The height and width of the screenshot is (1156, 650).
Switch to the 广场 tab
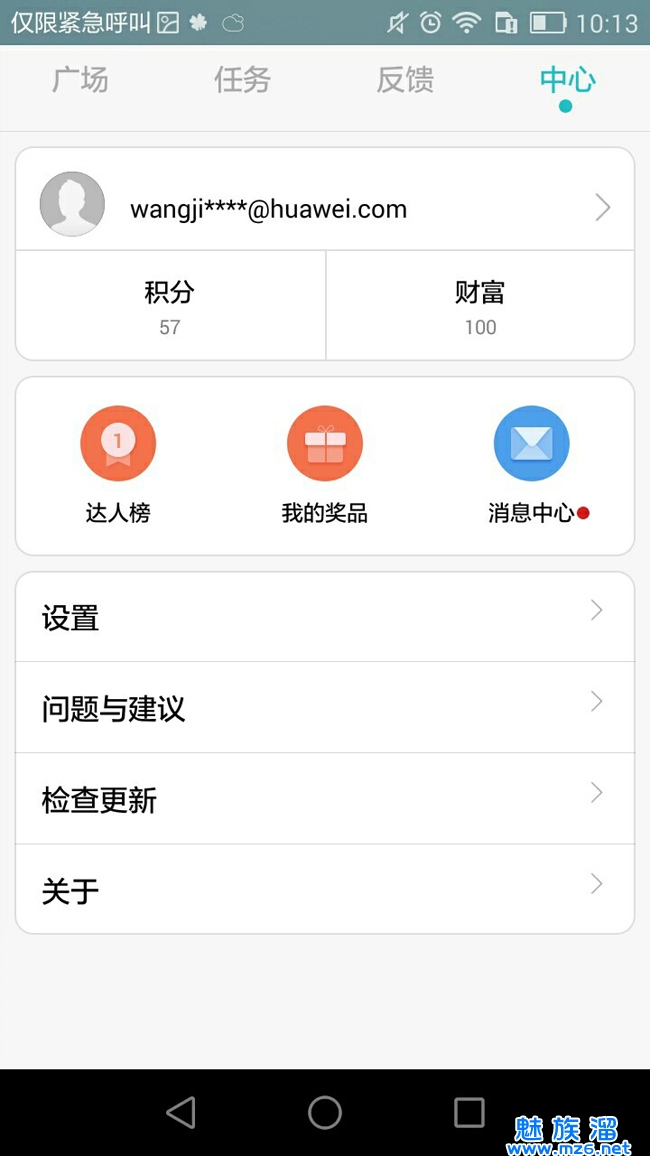[x=80, y=80]
